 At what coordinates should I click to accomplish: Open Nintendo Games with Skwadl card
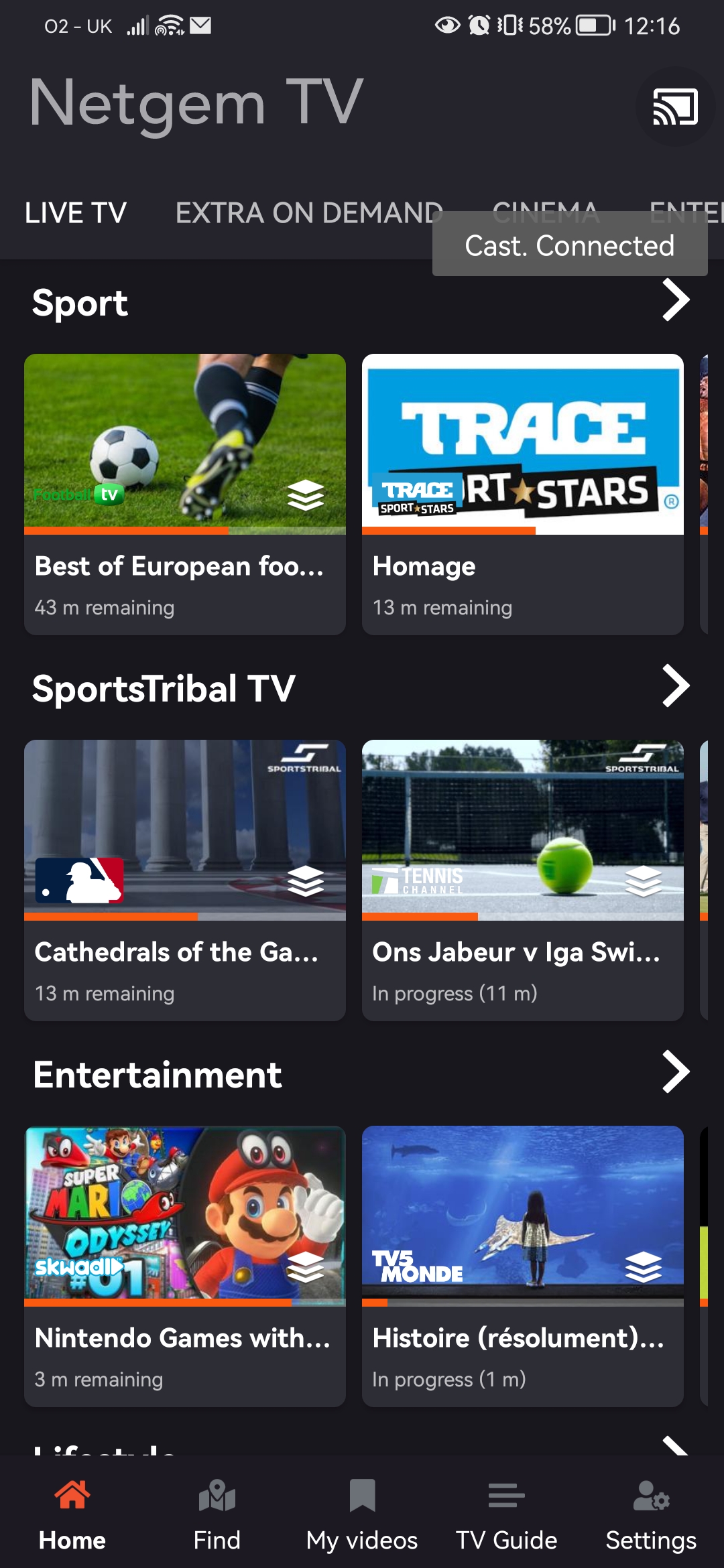pyautogui.click(x=185, y=1266)
